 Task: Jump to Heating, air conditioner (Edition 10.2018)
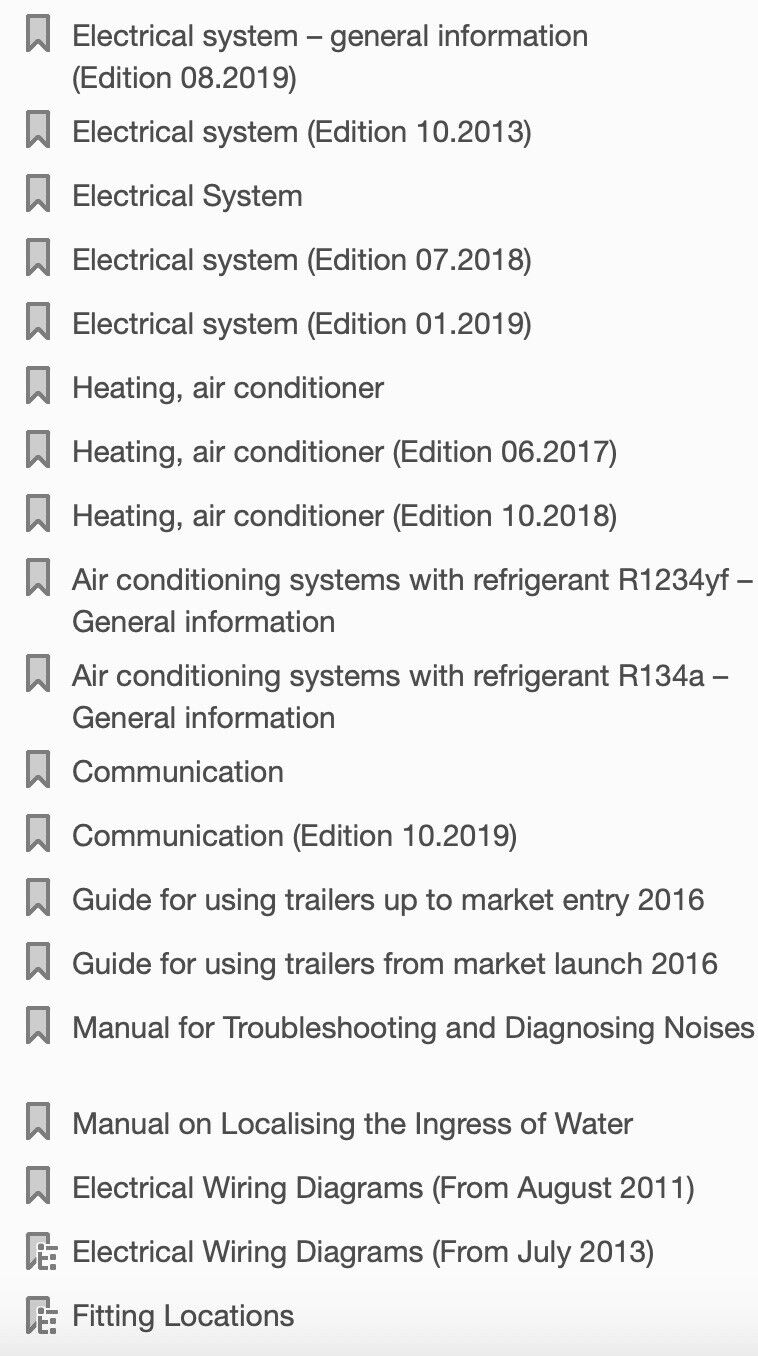coord(344,516)
